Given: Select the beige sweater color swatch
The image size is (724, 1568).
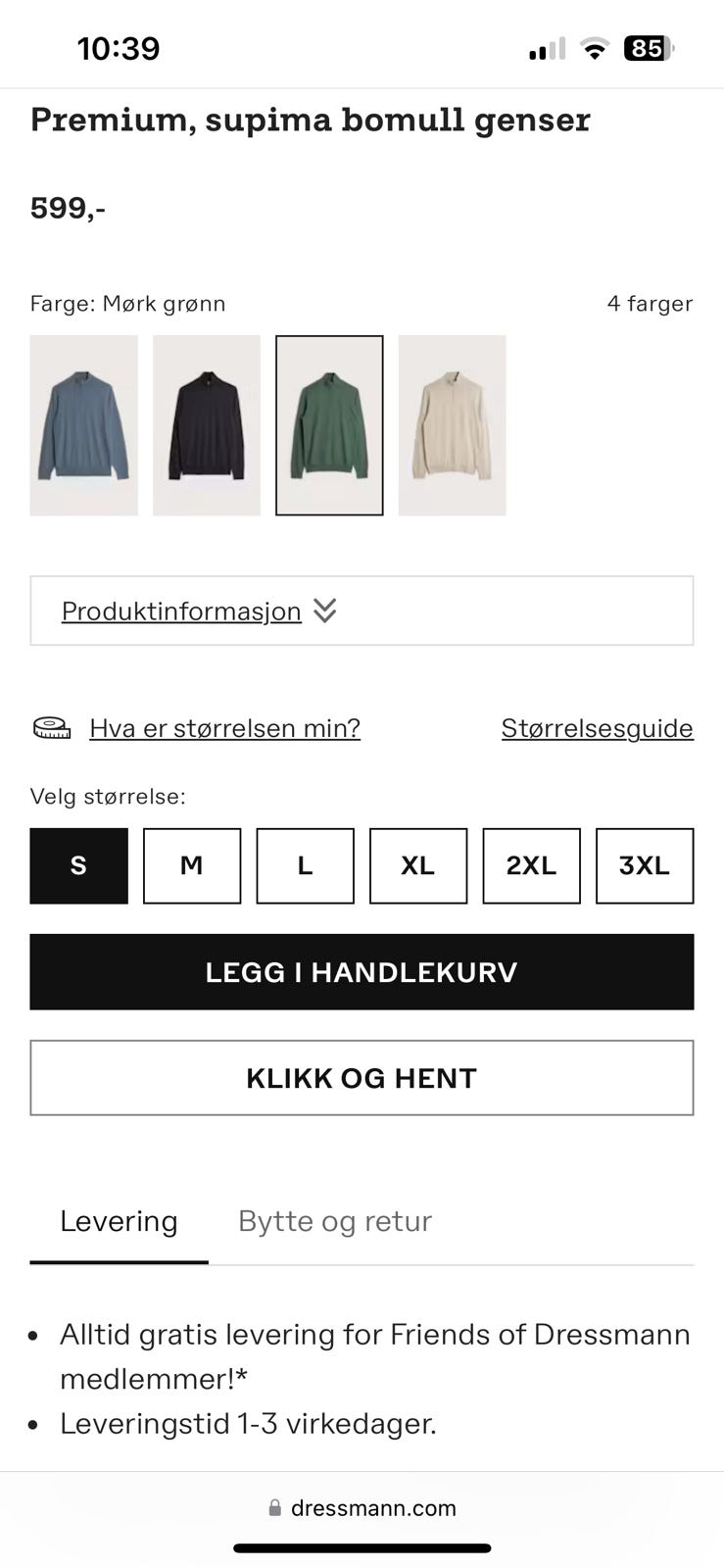Looking at the screenshot, I should point(452,425).
